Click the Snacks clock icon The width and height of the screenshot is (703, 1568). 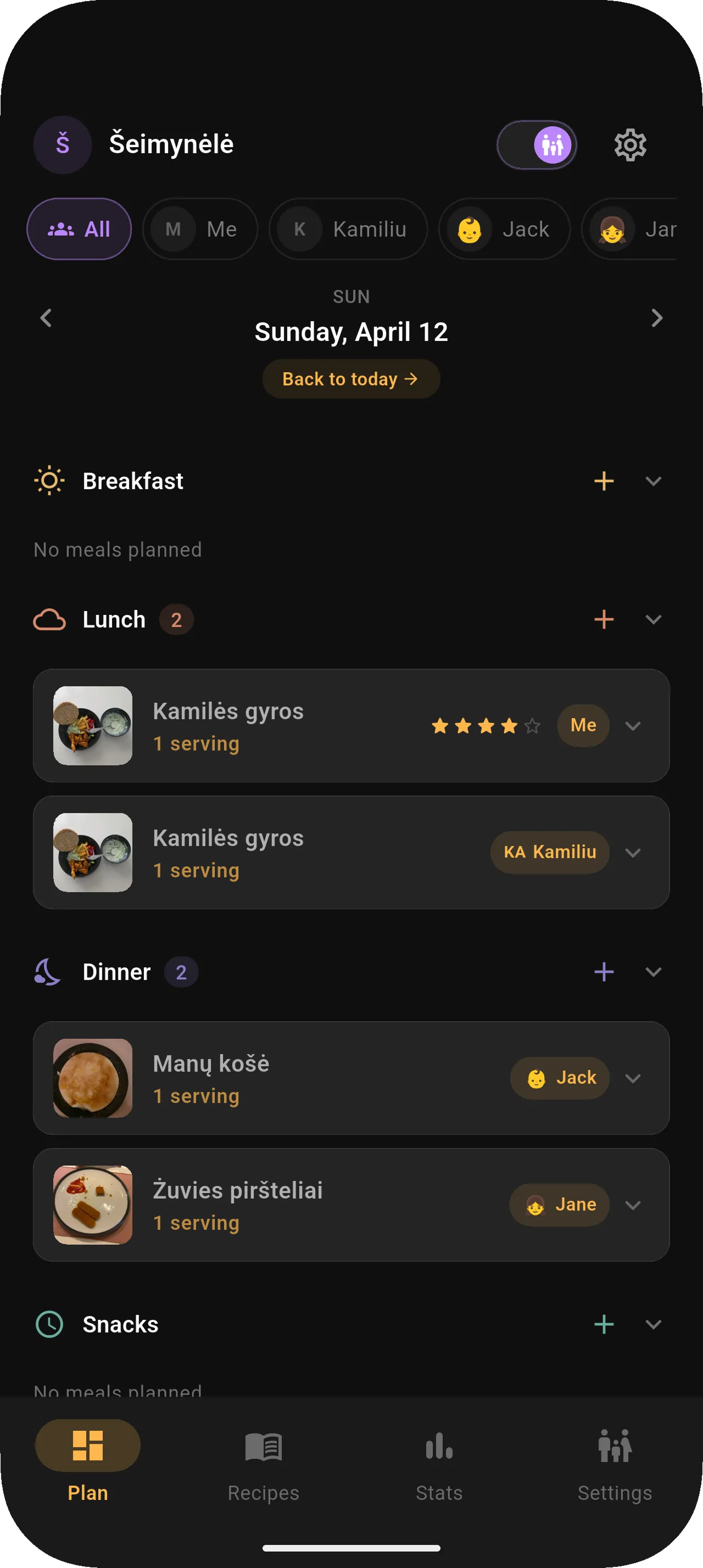49,1324
